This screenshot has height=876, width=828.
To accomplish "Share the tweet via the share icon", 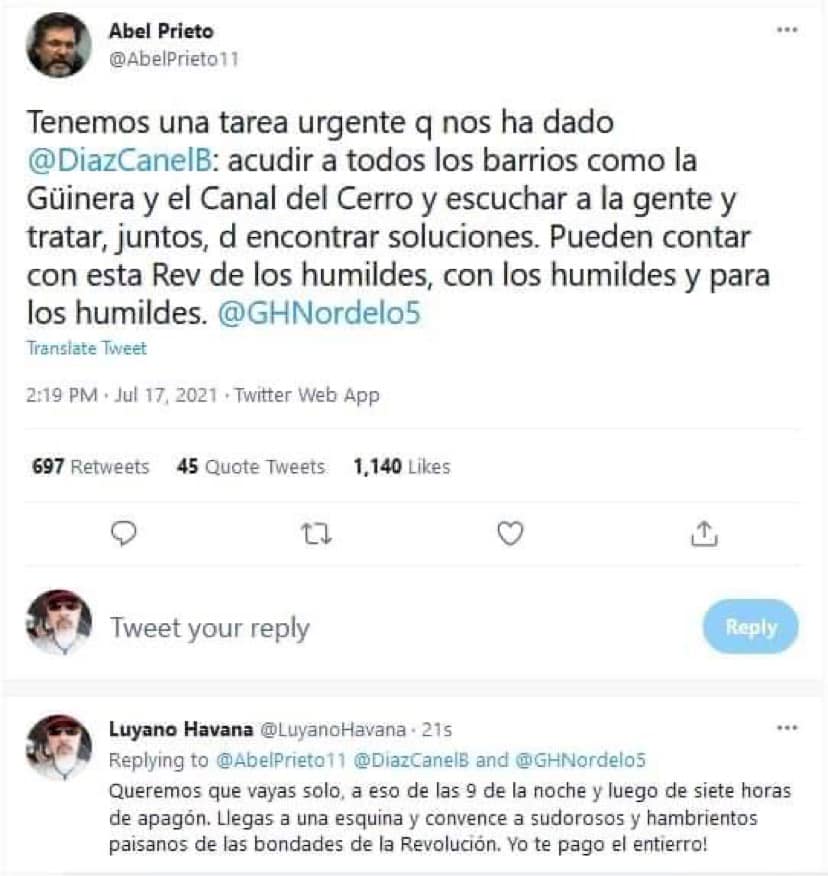I will (x=704, y=534).
